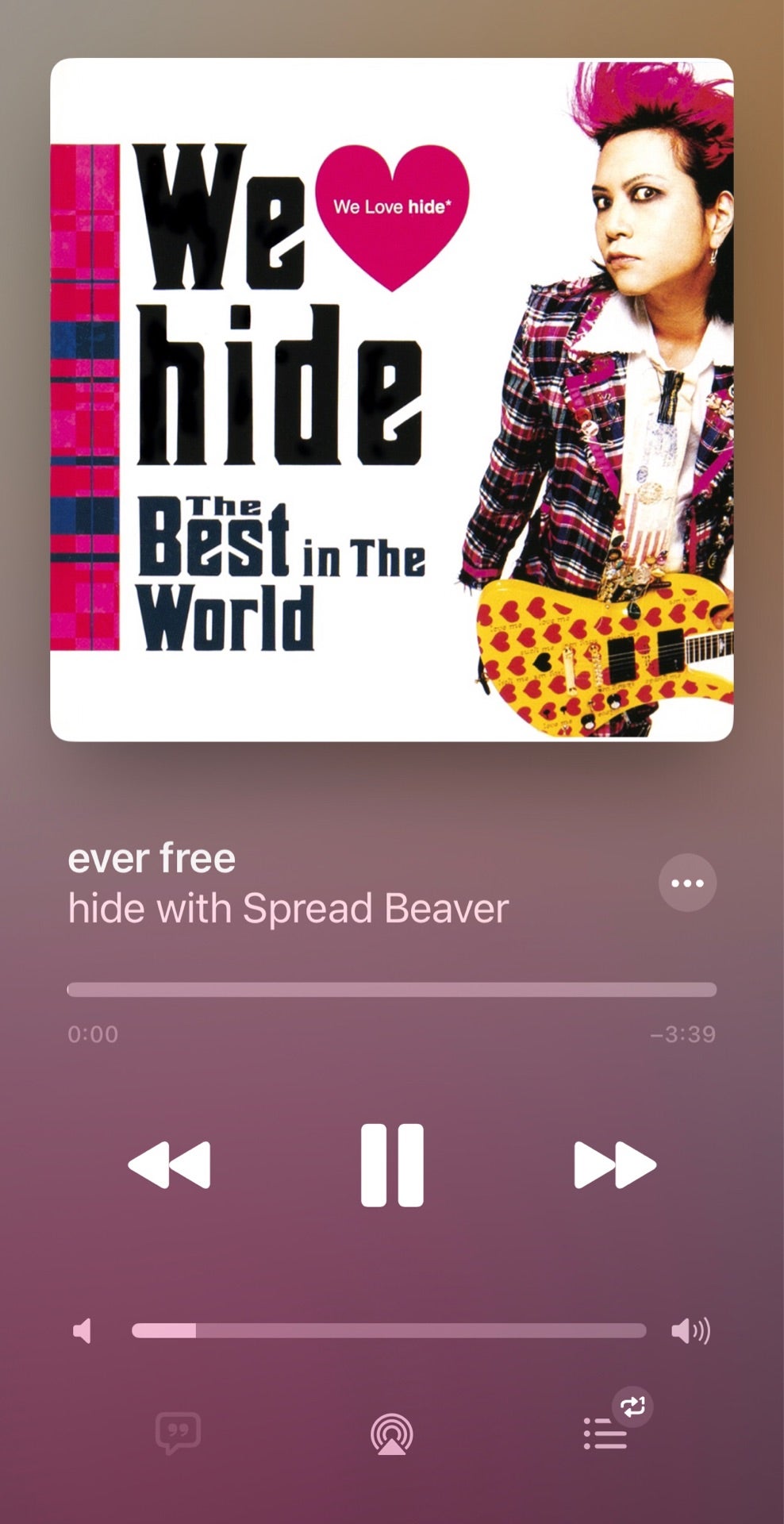Open the Up Next queue
Screen dimensions: 784x1524
click(x=606, y=1434)
